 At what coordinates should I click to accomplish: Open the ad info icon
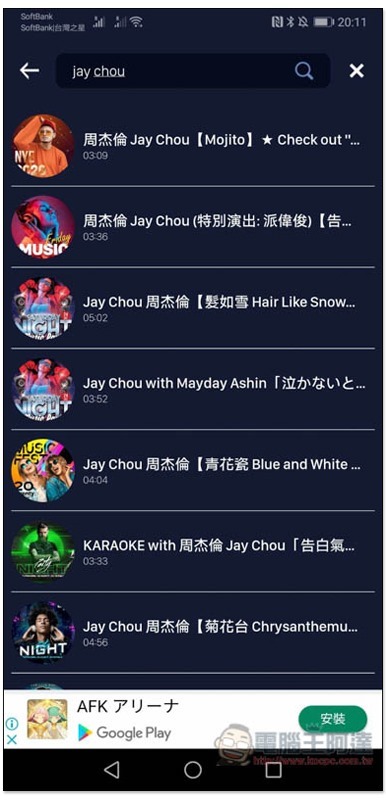(12, 723)
